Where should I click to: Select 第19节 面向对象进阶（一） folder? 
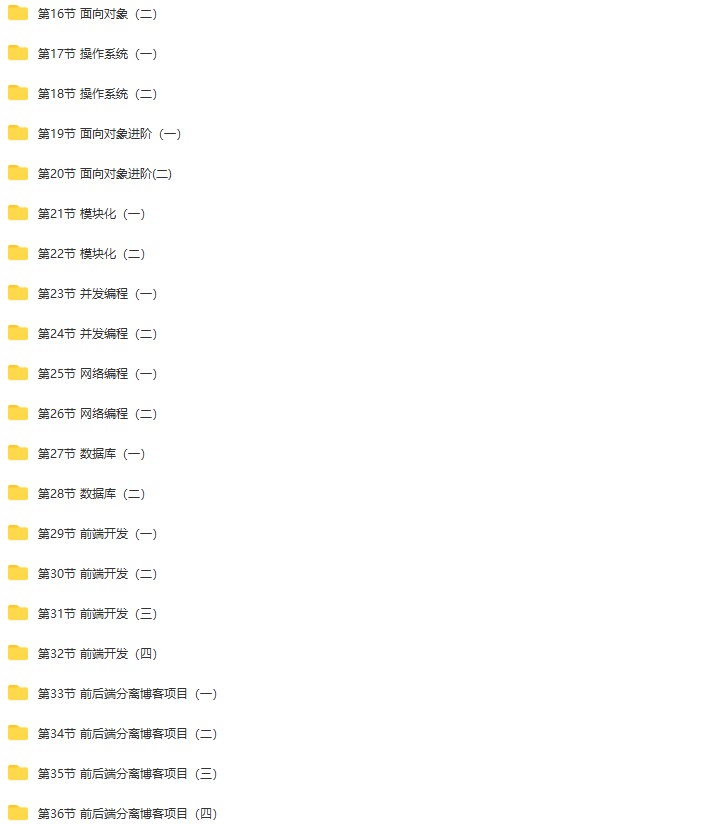coord(108,134)
